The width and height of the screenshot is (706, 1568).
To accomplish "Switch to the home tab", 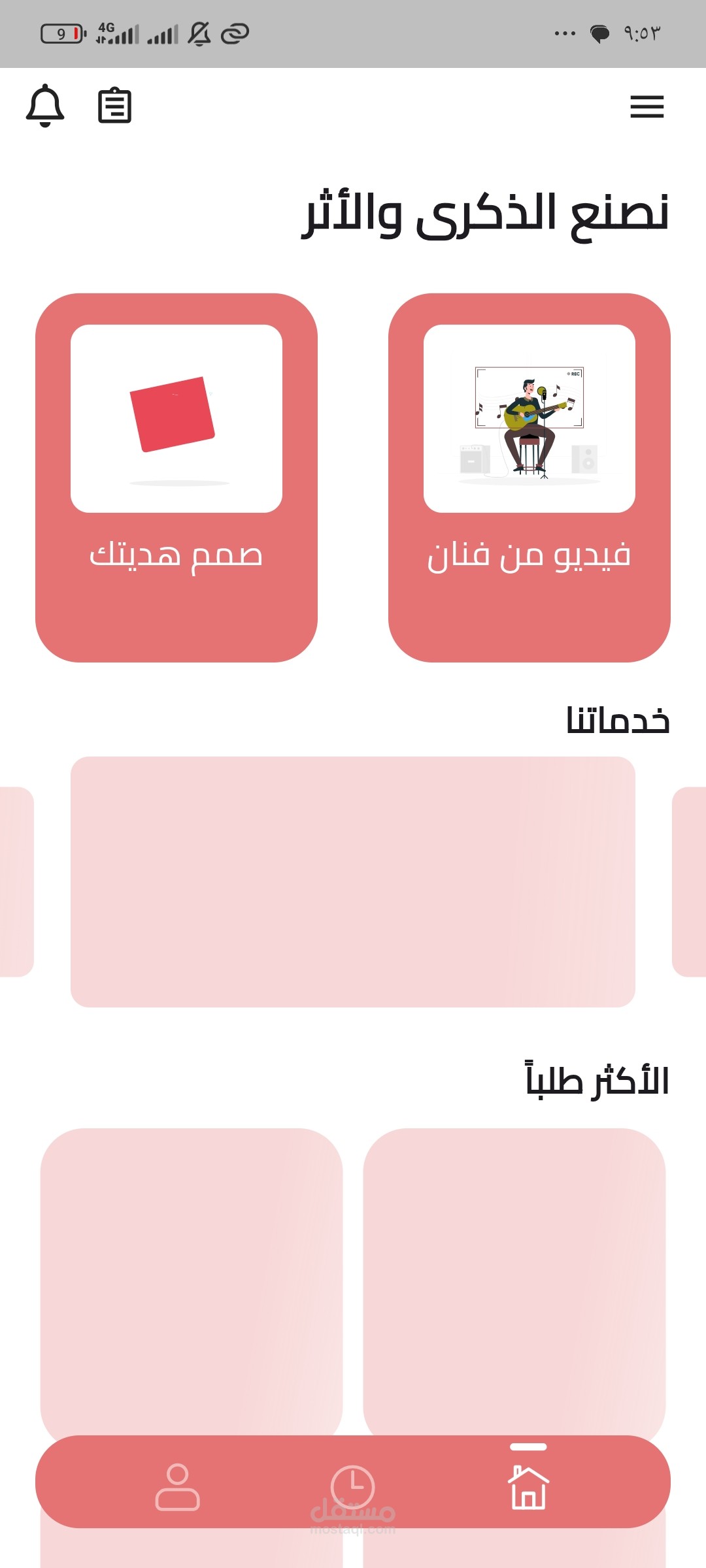I will pyautogui.click(x=528, y=1487).
